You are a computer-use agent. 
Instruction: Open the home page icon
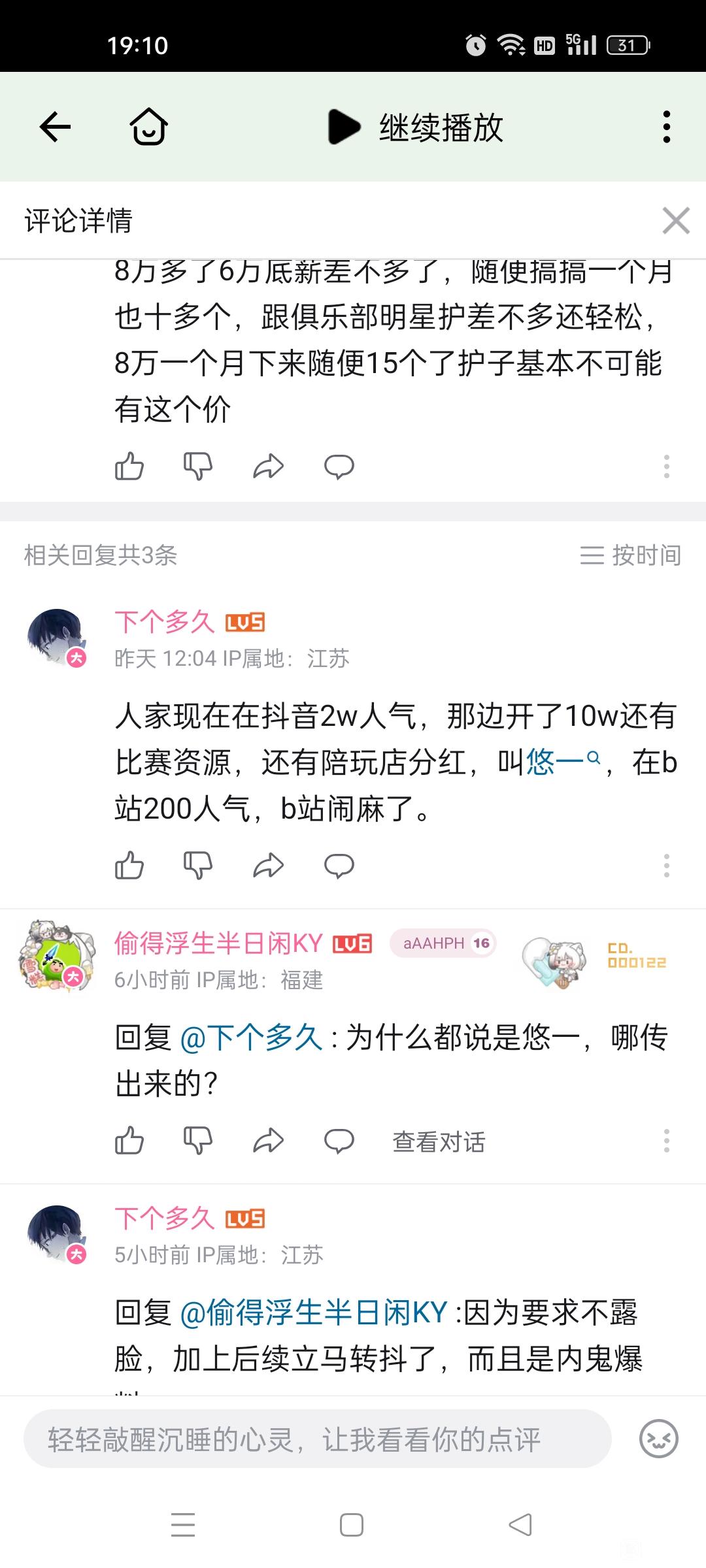[148, 127]
